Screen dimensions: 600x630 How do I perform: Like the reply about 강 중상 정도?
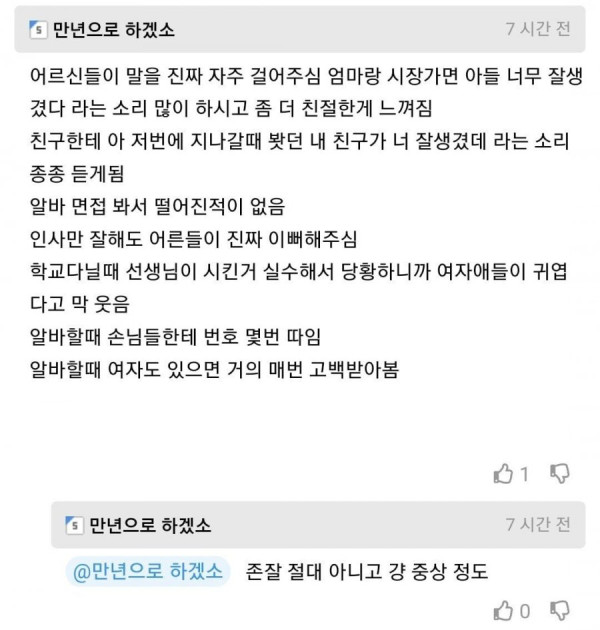click(x=504, y=610)
